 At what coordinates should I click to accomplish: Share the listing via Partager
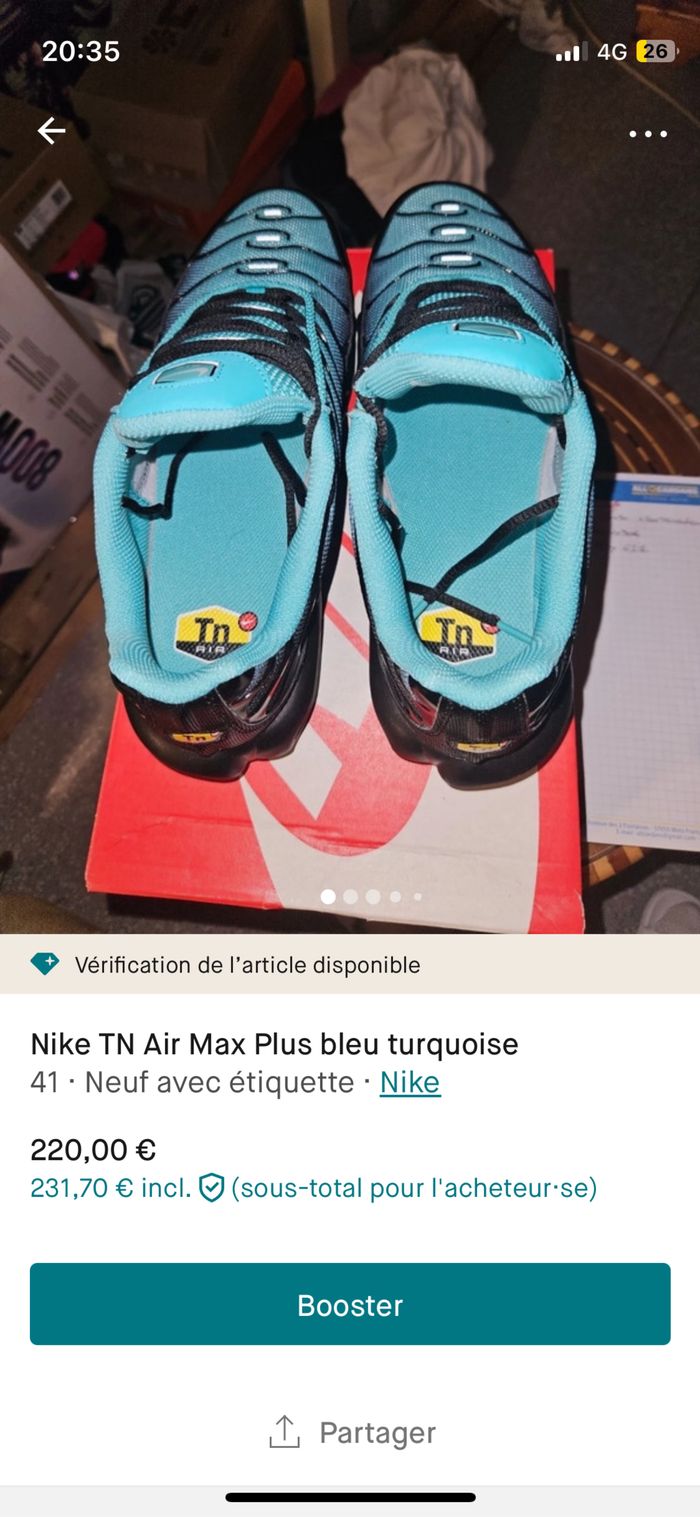(352, 1432)
